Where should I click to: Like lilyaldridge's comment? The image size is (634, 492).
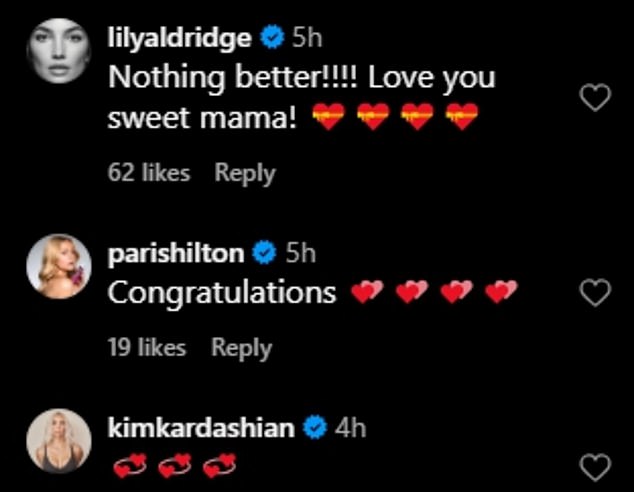coord(596,97)
